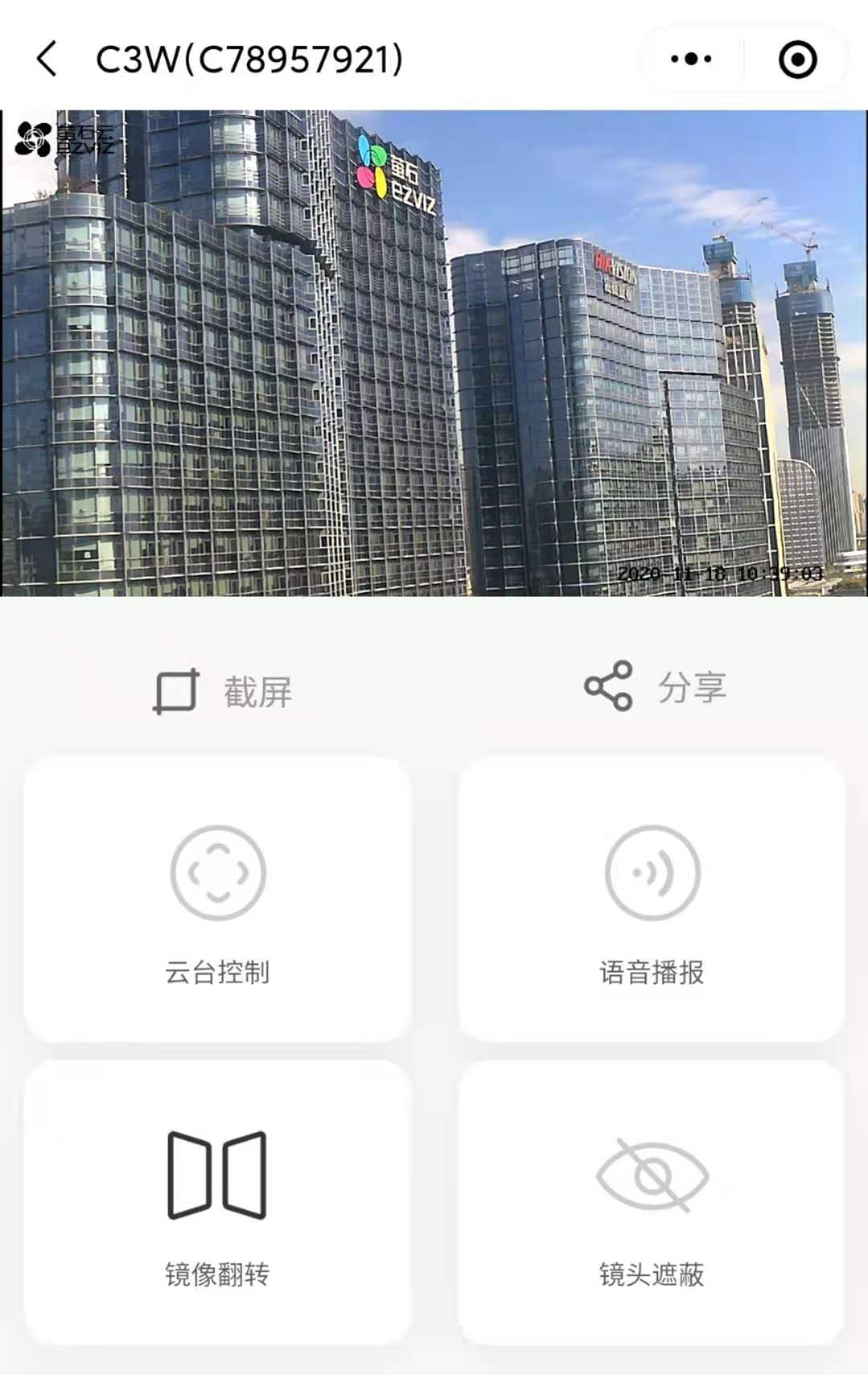Screen dimensions: 868x1375
Task: Select the live camera video feed
Action: [434, 354]
